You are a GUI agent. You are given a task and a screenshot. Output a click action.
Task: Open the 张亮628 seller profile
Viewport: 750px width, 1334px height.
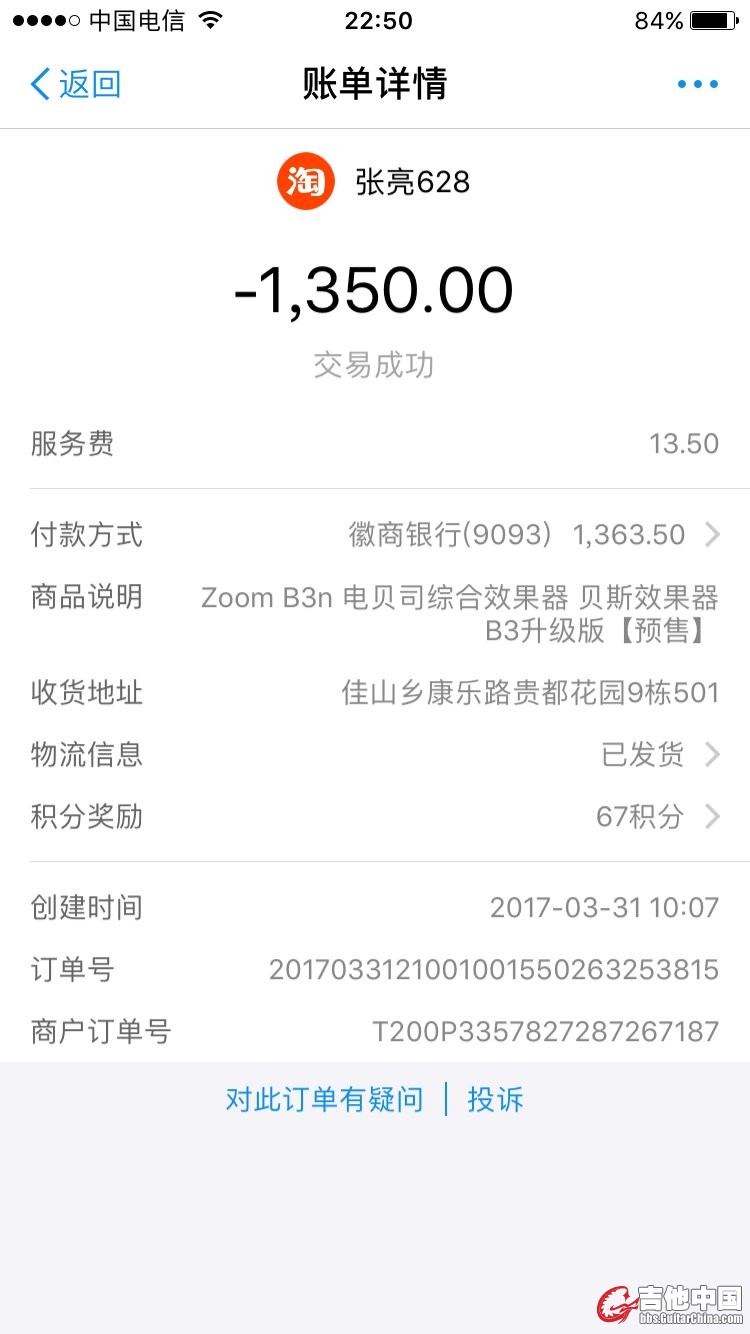pyautogui.click(x=374, y=182)
